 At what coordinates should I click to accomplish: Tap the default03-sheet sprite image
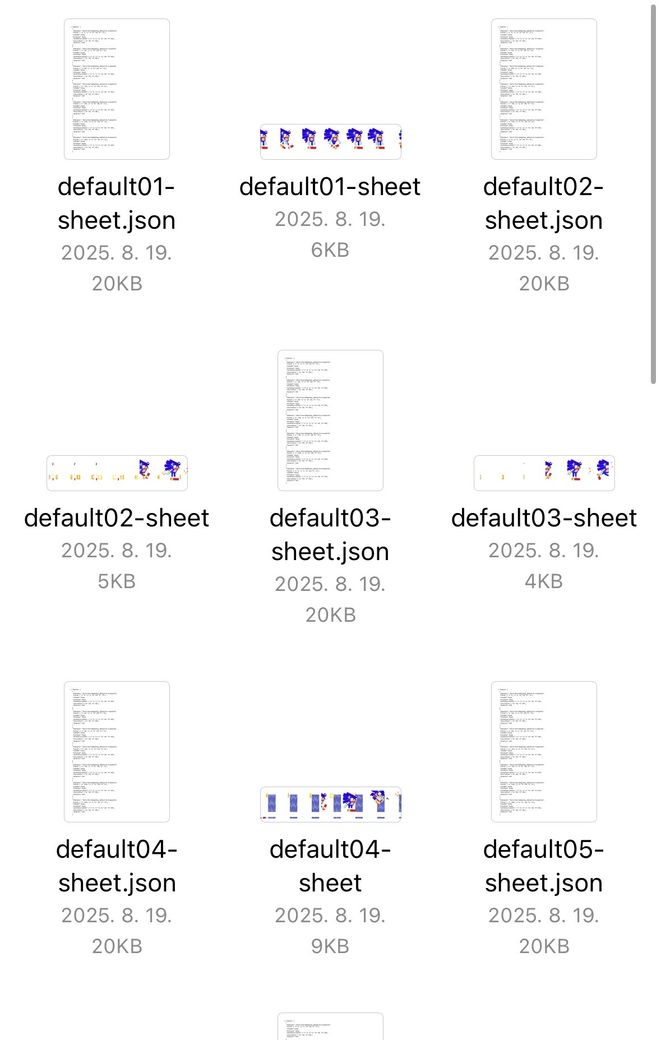(x=543, y=472)
